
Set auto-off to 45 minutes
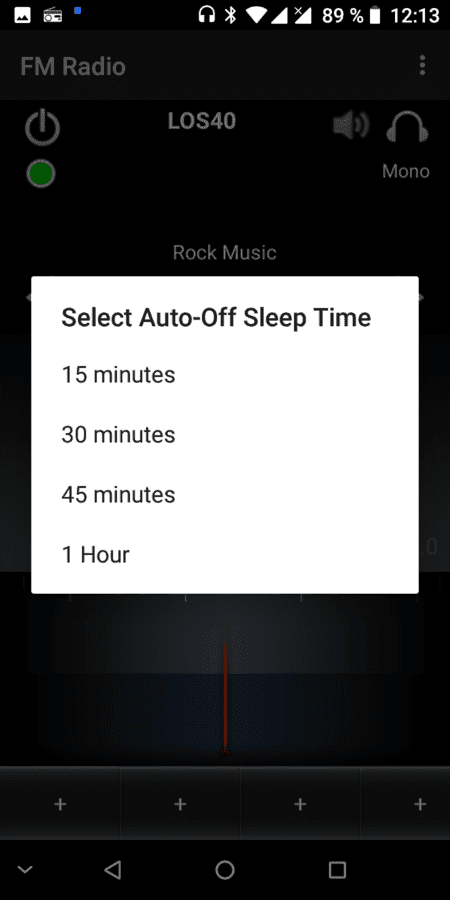224,494
